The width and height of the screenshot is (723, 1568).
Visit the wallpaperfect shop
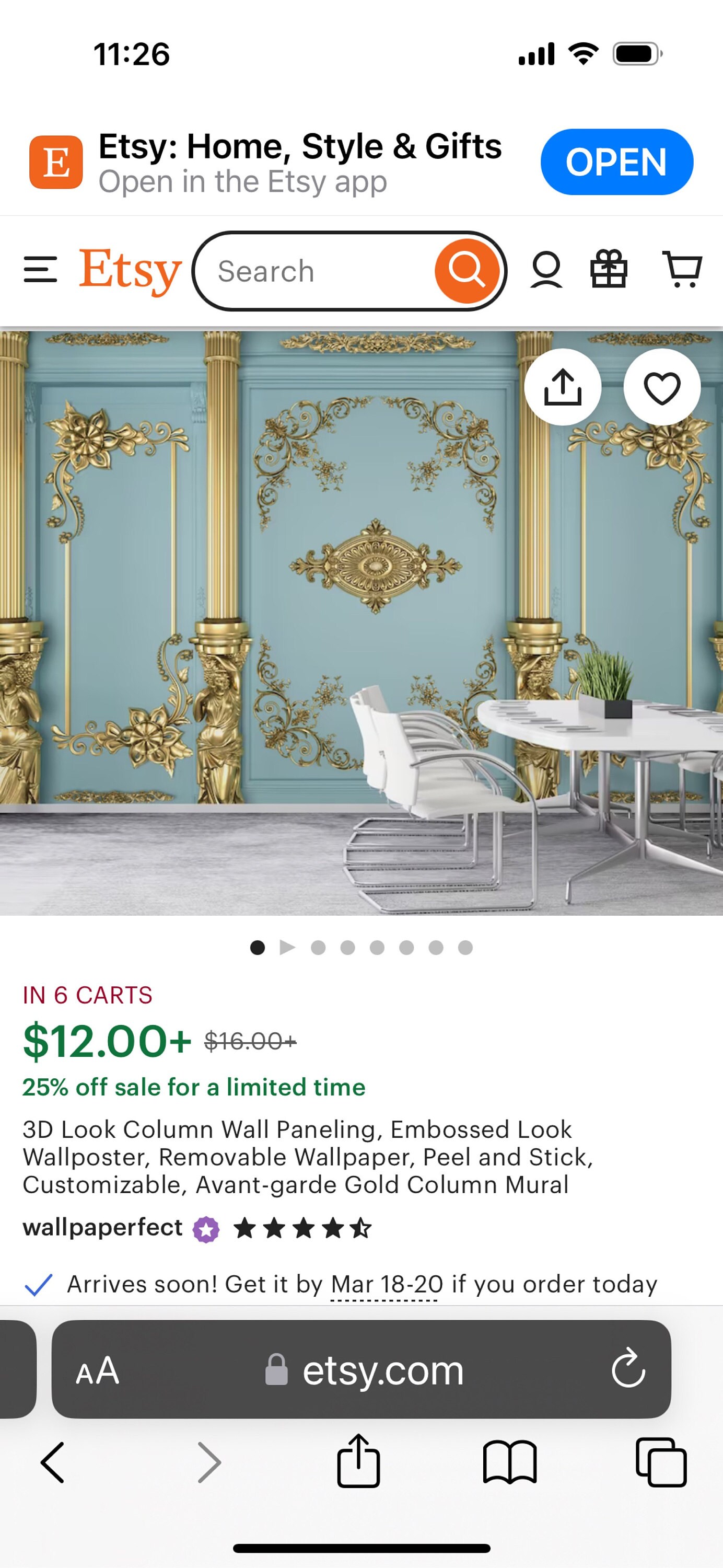pos(103,1228)
